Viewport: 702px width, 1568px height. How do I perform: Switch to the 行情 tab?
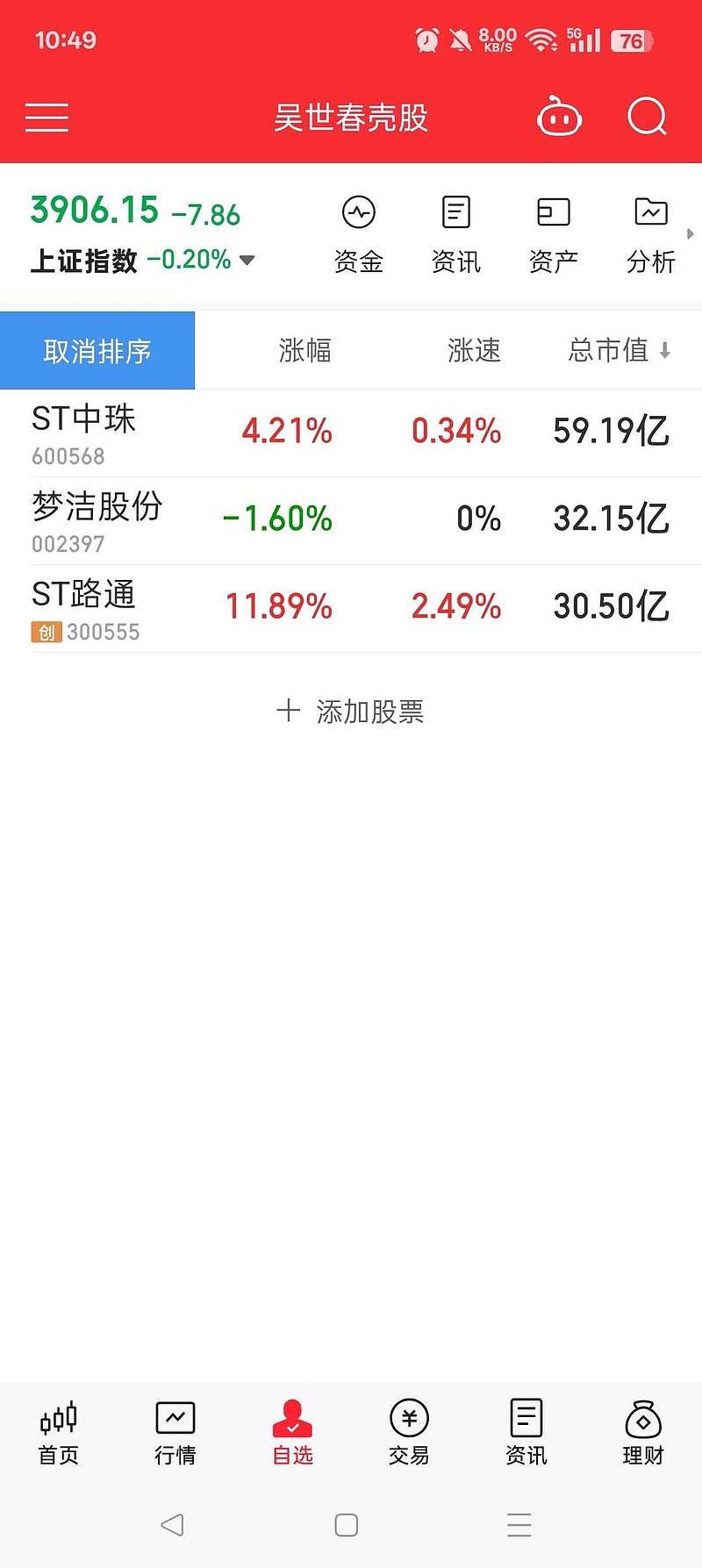(175, 1433)
